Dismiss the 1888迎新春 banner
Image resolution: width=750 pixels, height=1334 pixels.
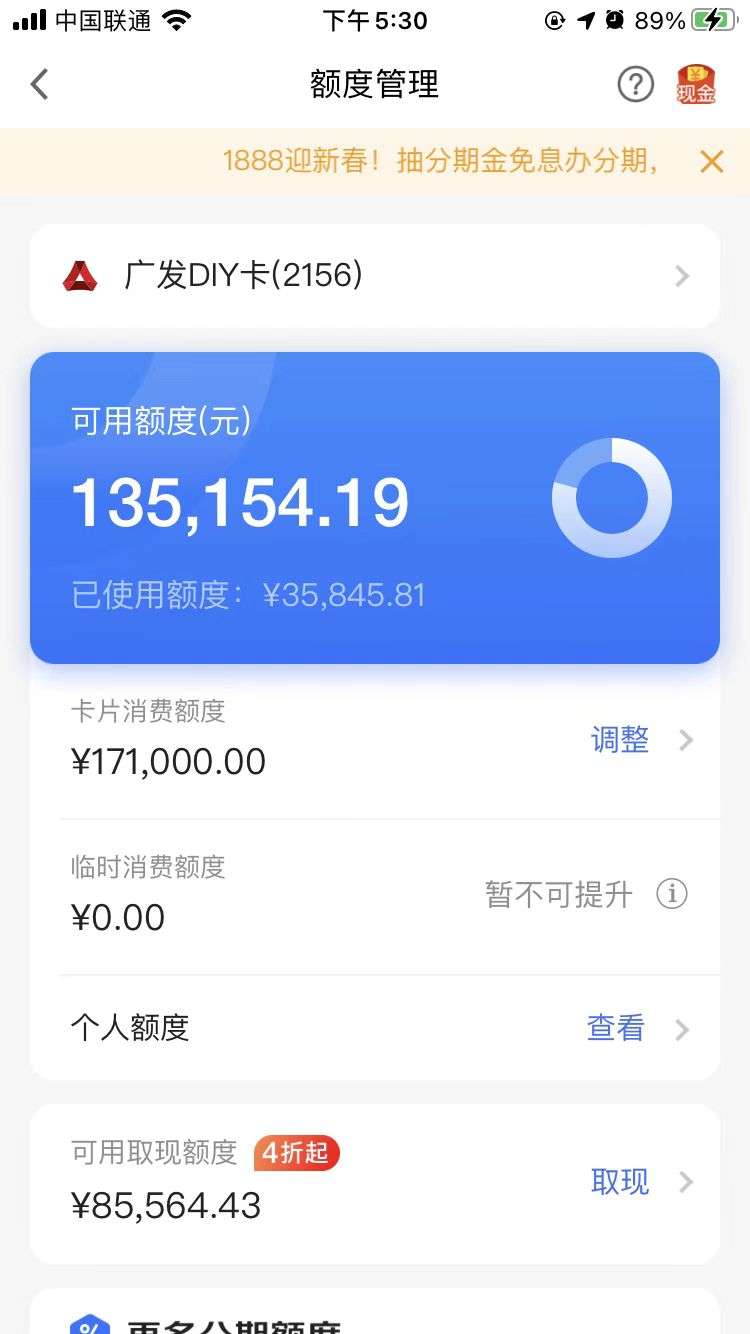pos(711,161)
